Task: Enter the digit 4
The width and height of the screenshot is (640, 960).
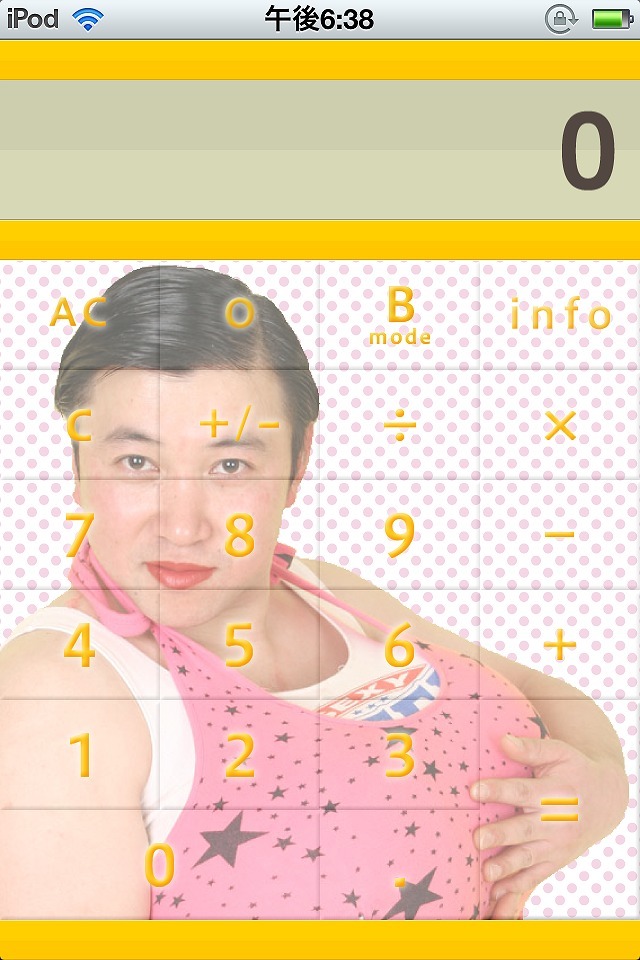Action: click(80, 646)
